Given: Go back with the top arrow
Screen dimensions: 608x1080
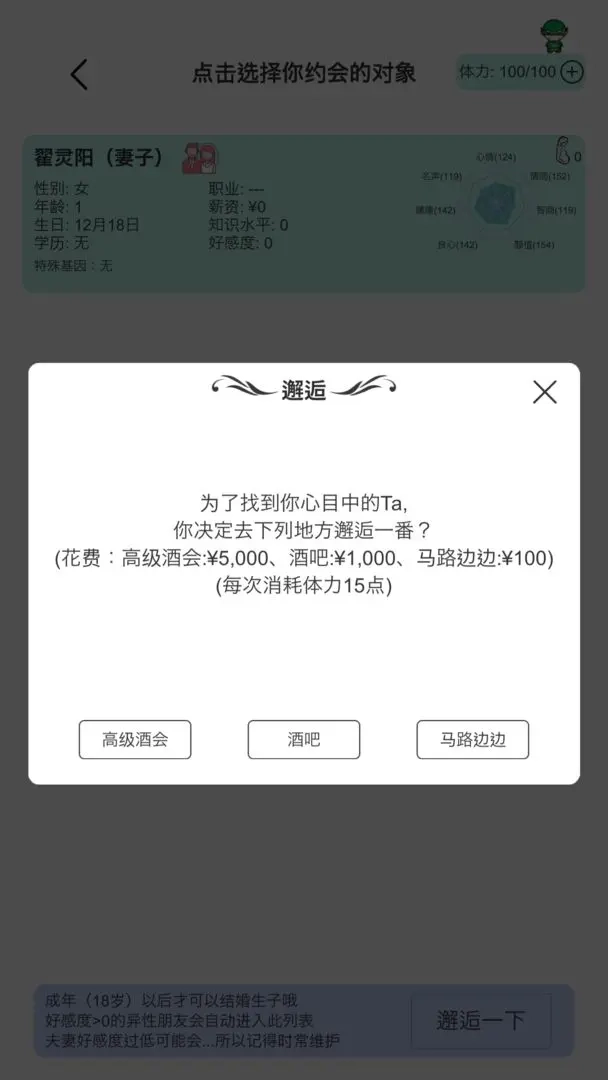Looking at the screenshot, I should (x=80, y=74).
